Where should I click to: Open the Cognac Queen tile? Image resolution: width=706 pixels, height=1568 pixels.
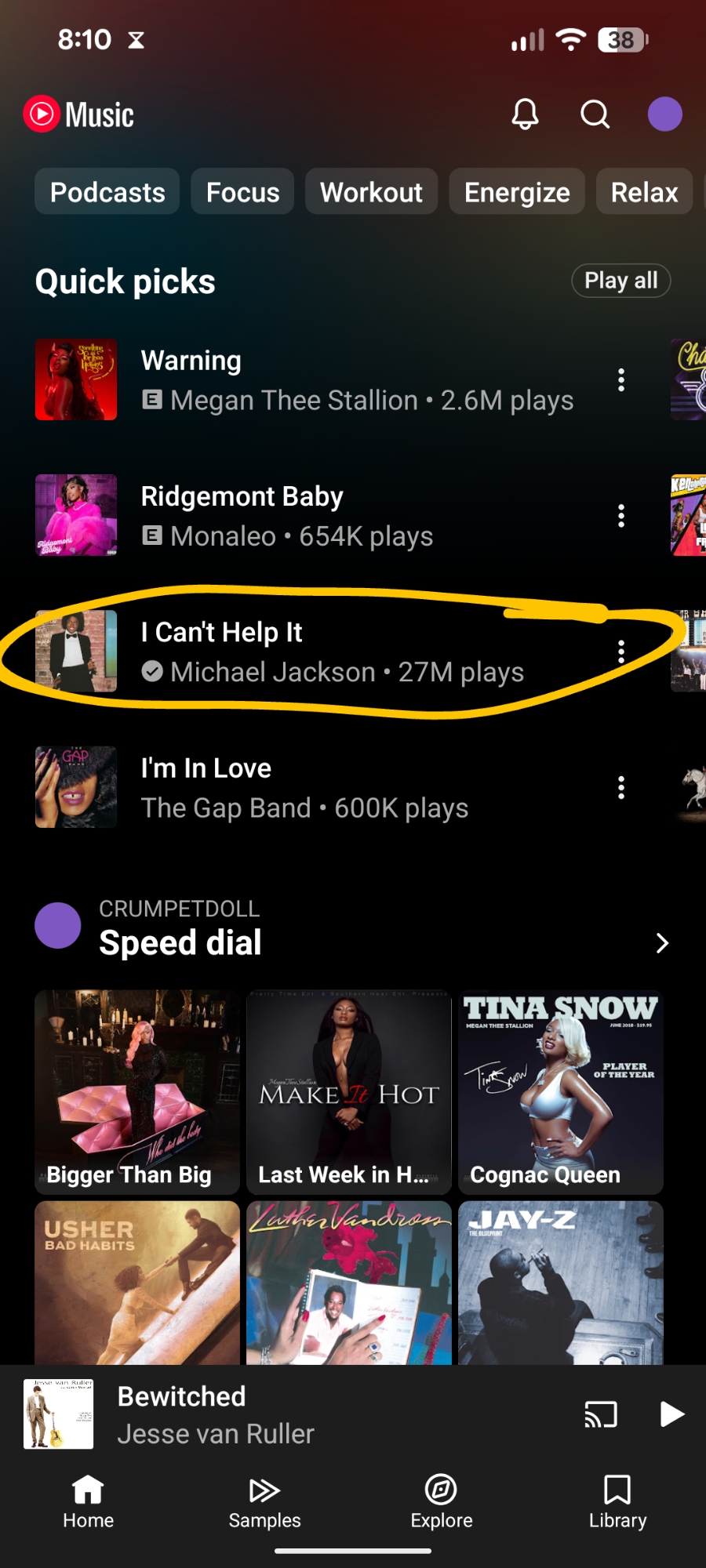point(561,1091)
